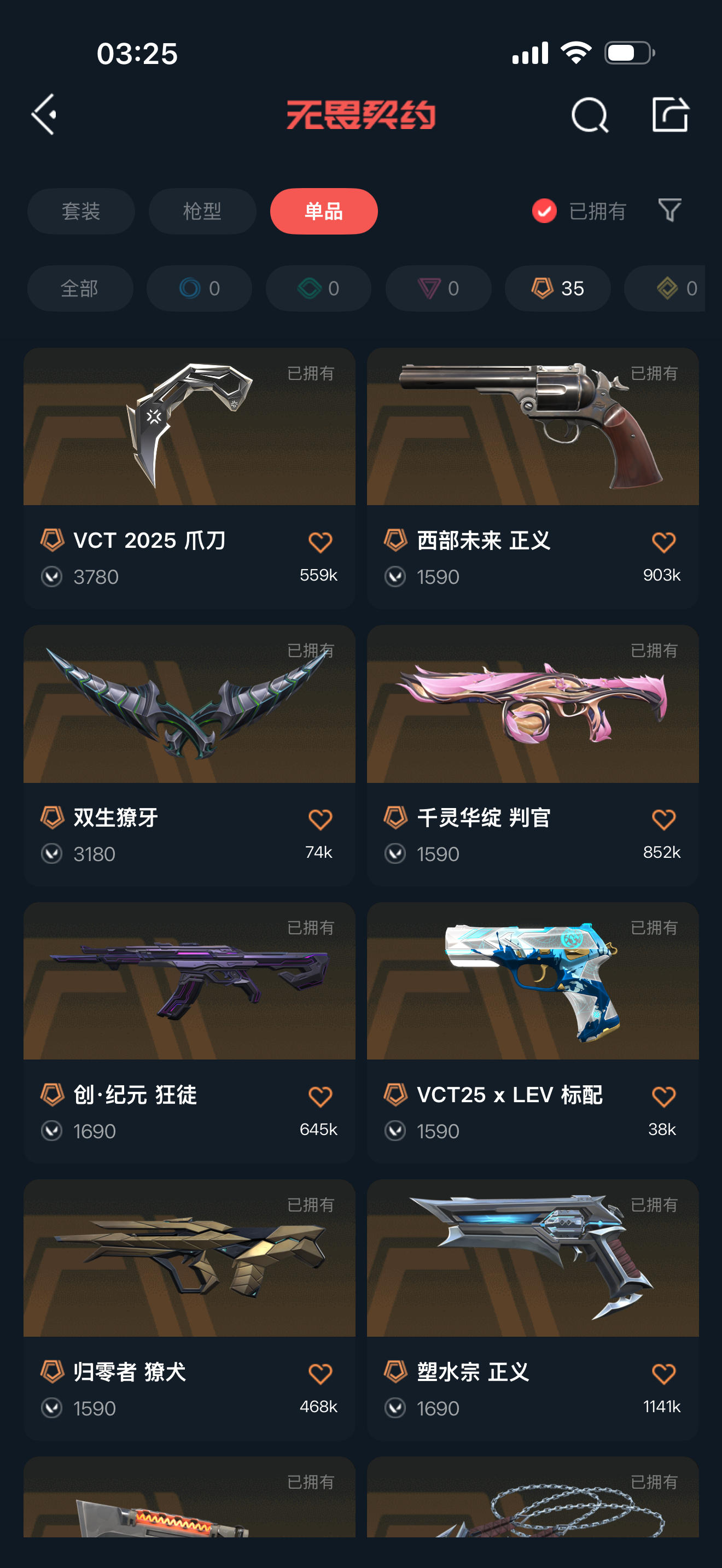
Task: Open the search magnifier icon
Action: click(589, 114)
